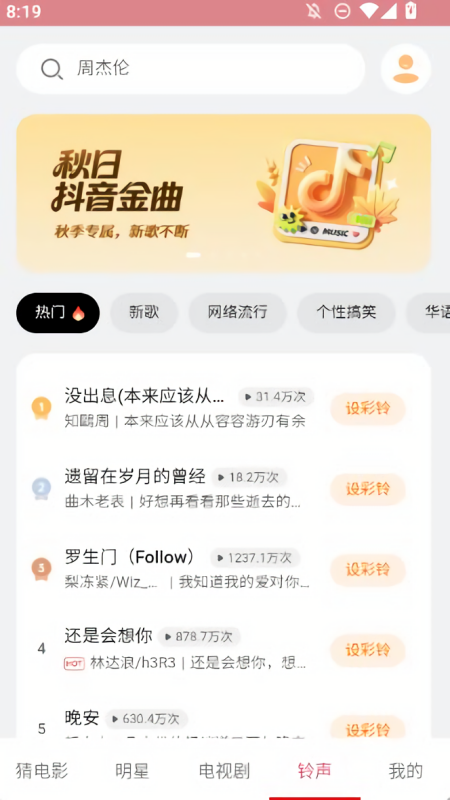Open the 秋日抖音金曲 banner
Screen dimensions: 450x800
[x=223, y=193]
